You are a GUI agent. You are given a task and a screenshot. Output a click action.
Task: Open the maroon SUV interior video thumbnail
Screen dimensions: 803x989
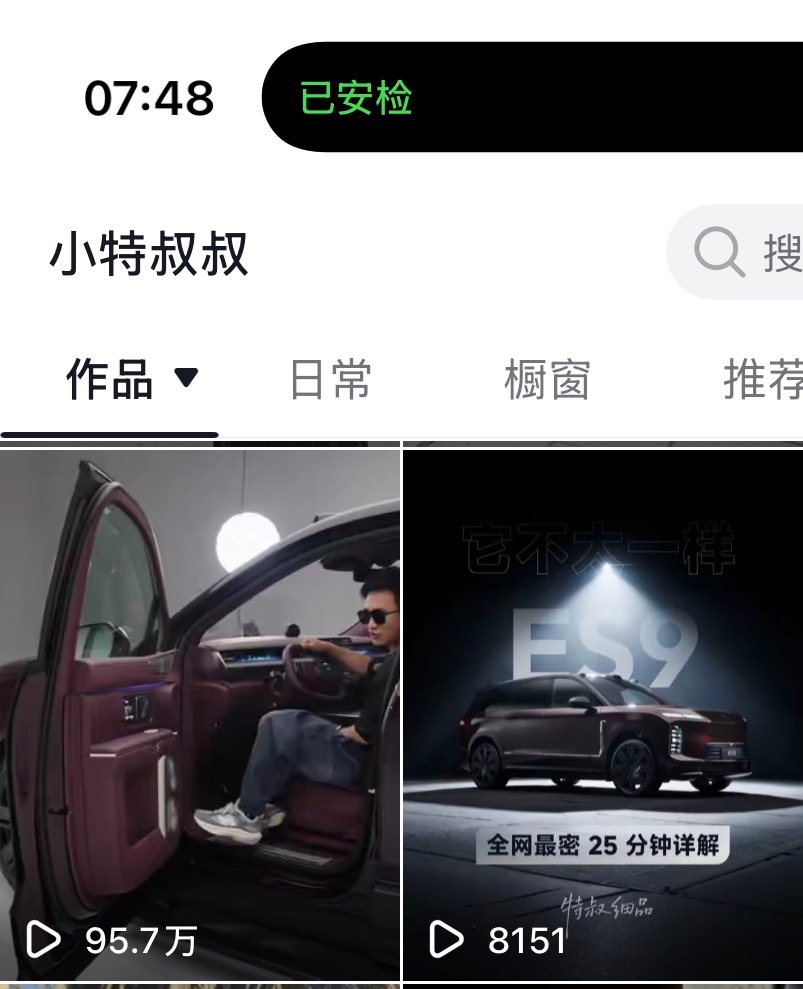(x=200, y=700)
